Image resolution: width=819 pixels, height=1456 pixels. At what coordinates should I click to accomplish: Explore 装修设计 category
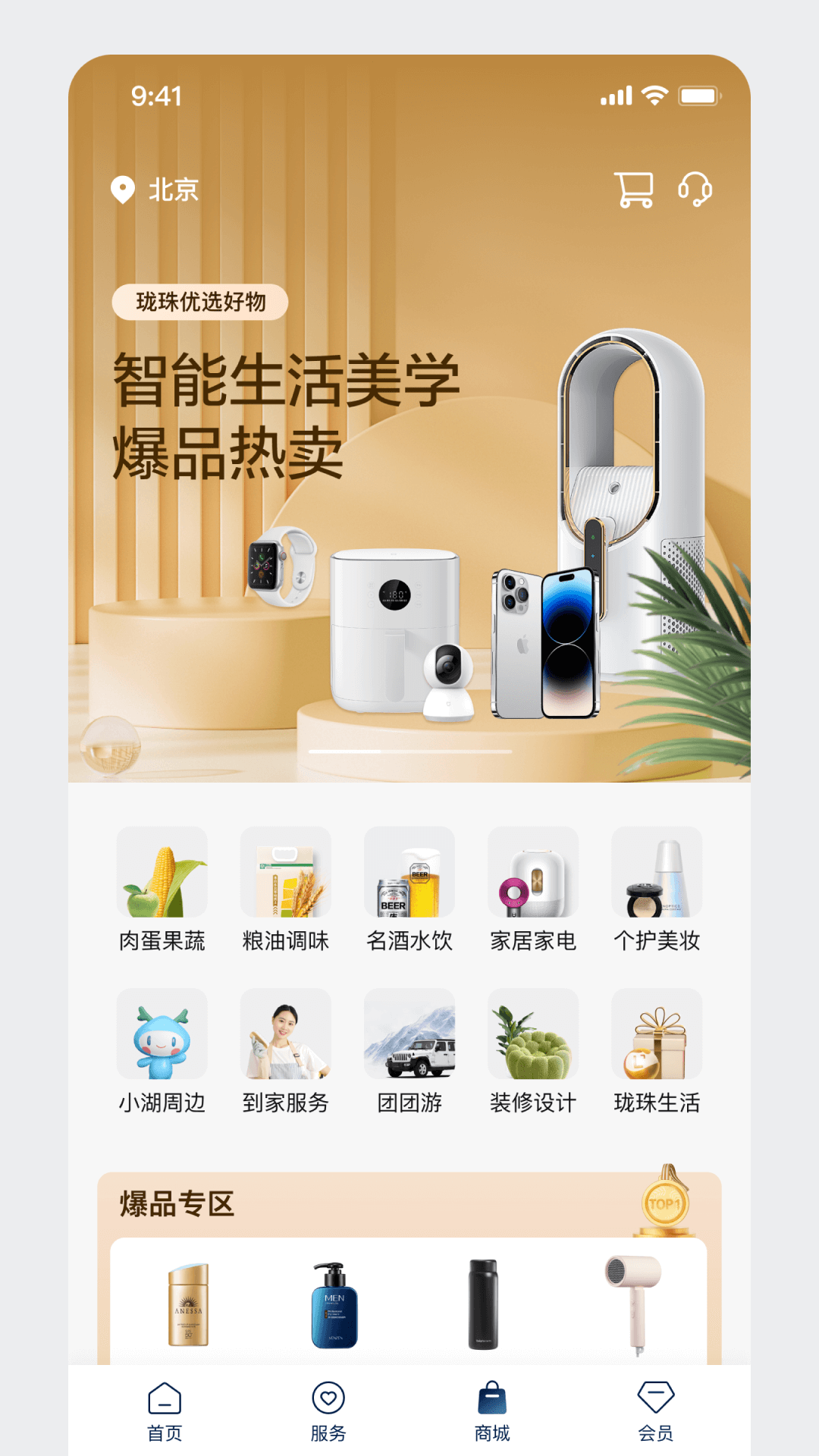tap(533, 1050)
